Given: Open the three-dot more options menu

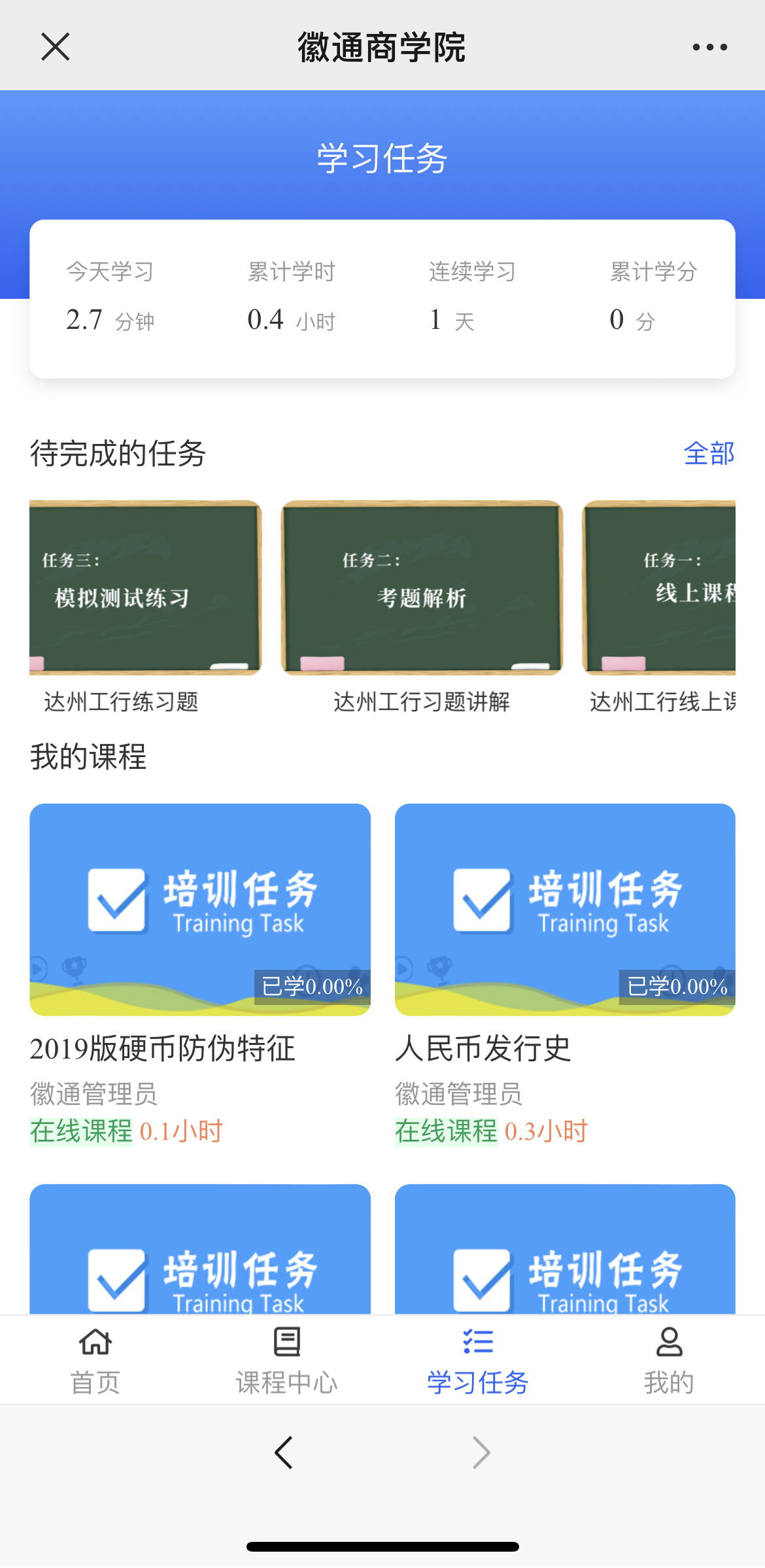Looking at the screenshot, I should [709, 47].
